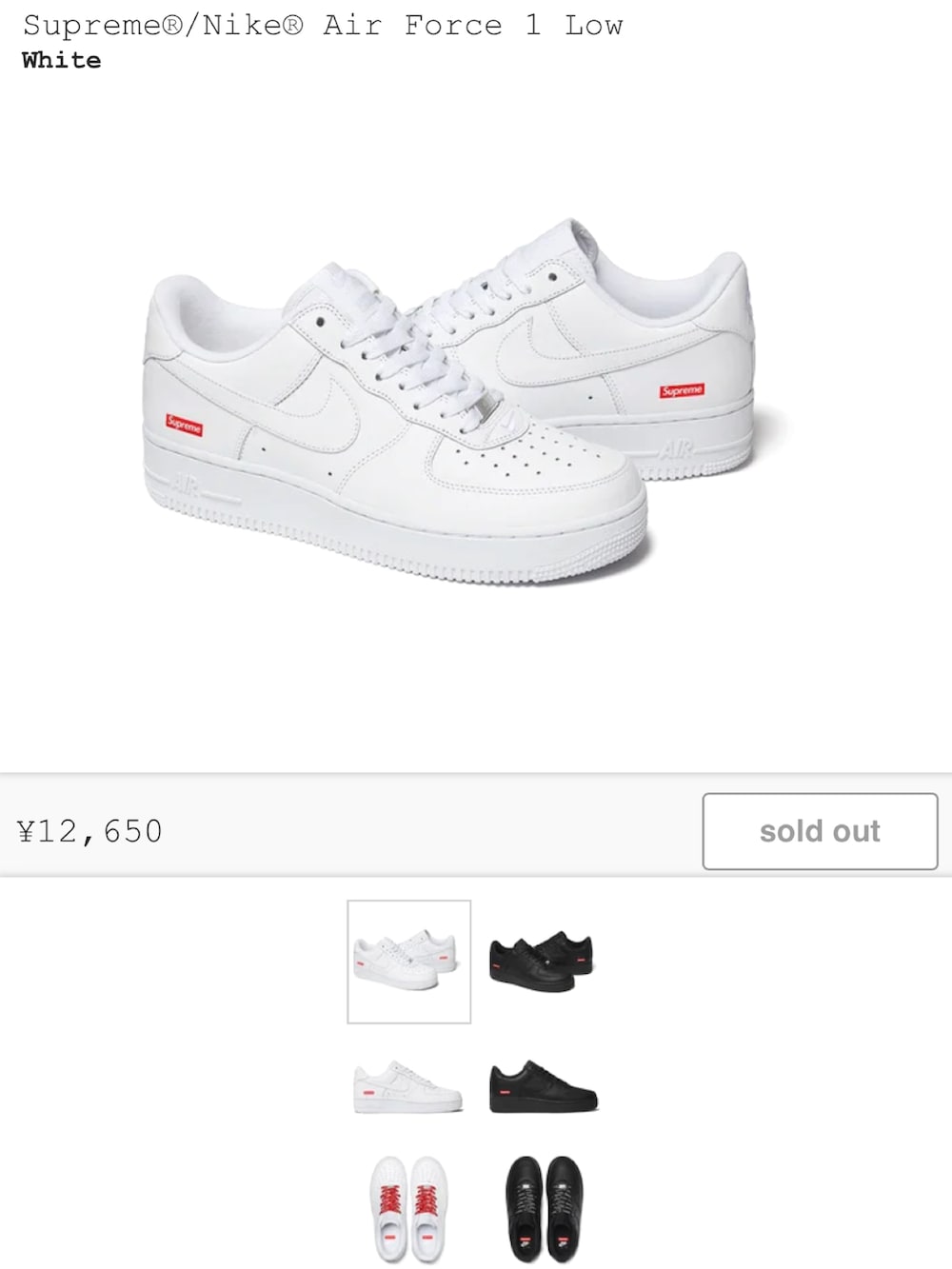Image resolution: width=952 pixels, height=1269 pixels.
Task: View the black shoe side profile thumbnail
Action: [543, 1087]
